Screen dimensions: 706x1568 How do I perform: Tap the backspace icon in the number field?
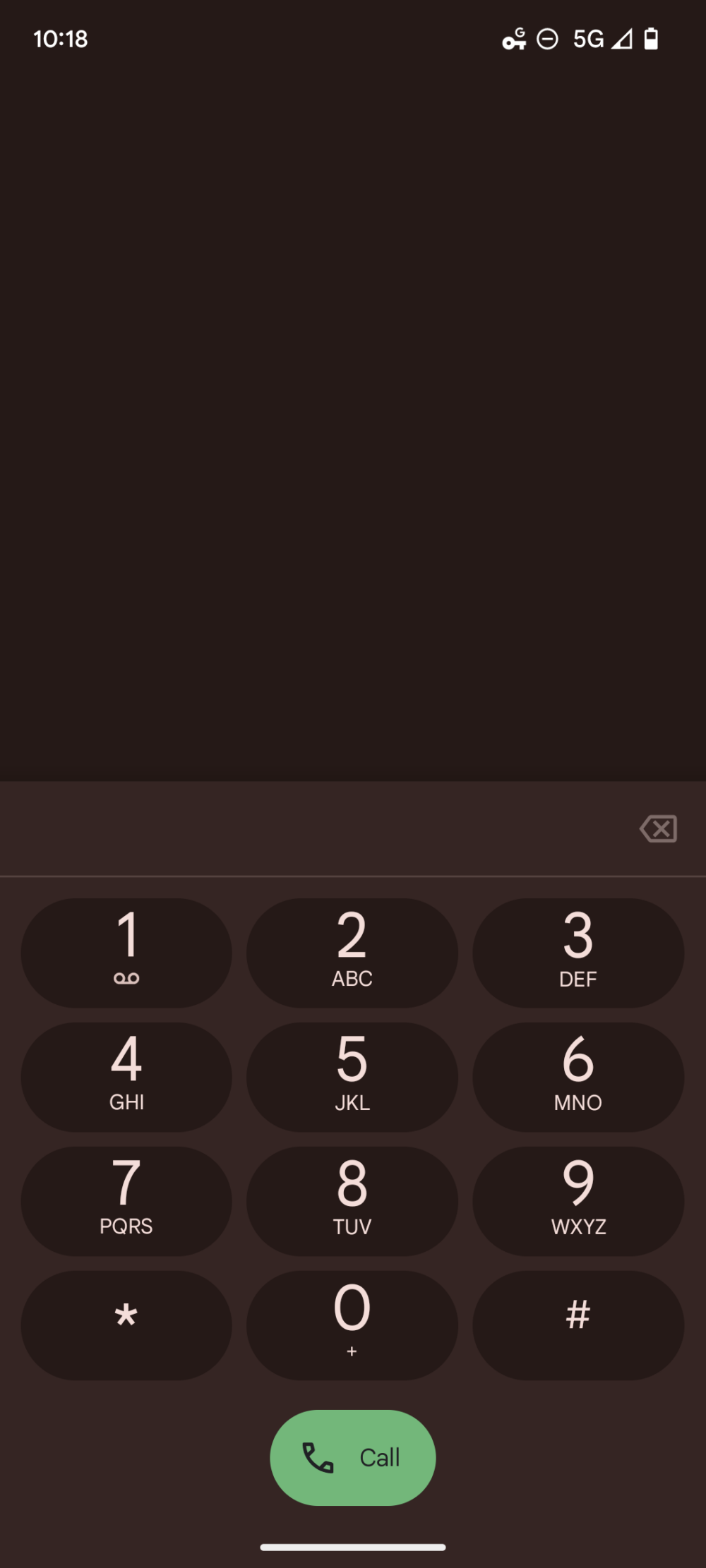(x=658, y=828)
